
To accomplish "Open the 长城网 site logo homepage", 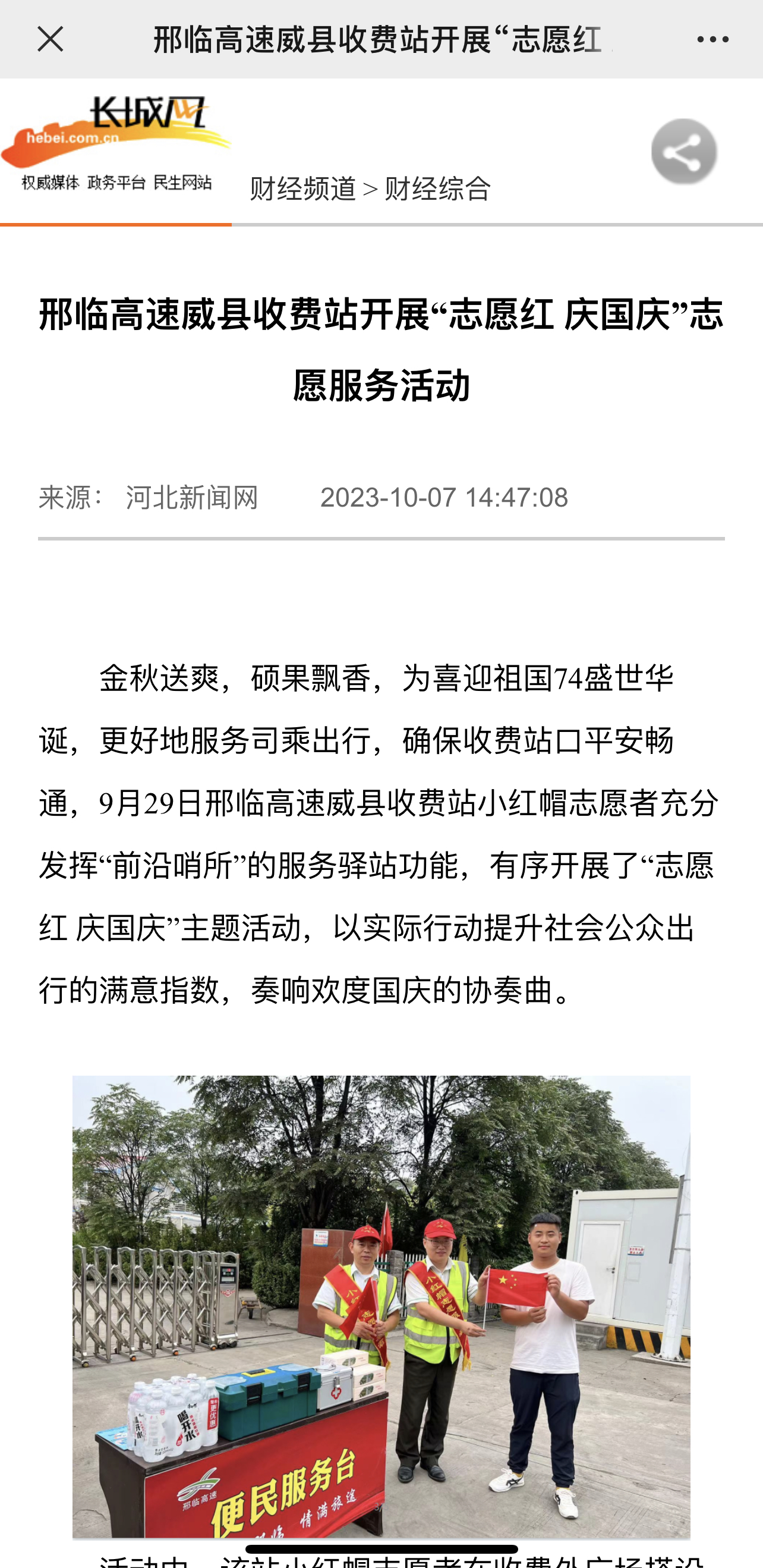I will [116, 144].
